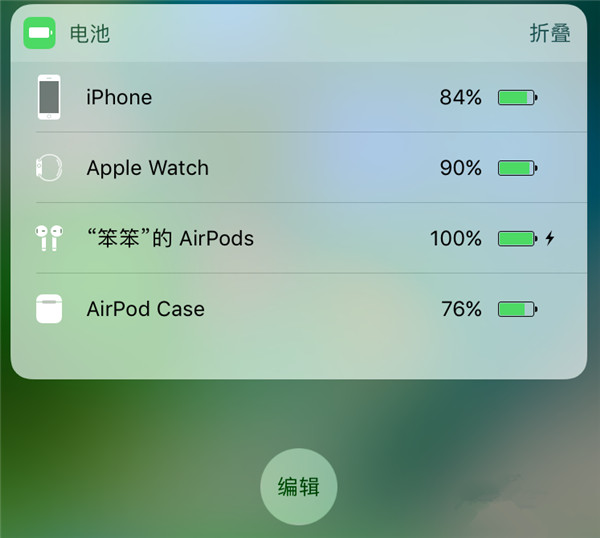This screenshot has width=600, height=538.
Task: Tap the 编辑 button to edit widgets
Action: (x=298, y=487)
